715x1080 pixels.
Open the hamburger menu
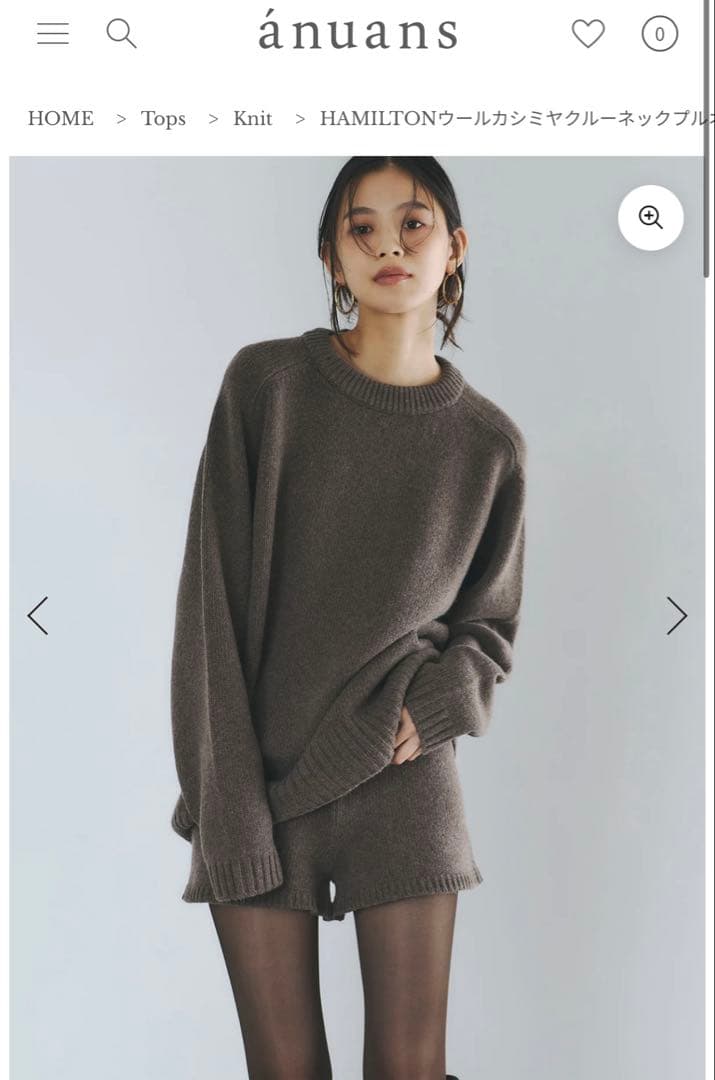click(x=53, y=34)
